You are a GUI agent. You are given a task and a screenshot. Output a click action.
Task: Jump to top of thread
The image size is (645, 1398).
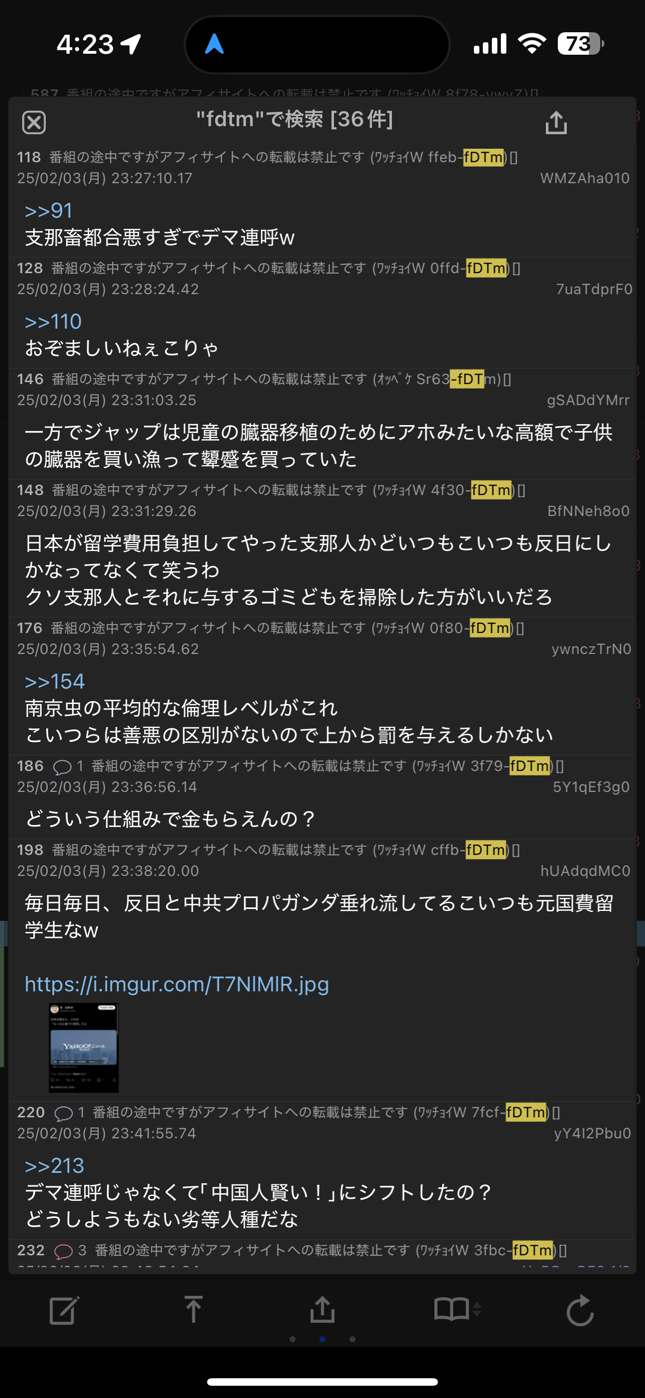click(x=193, y=1309)
